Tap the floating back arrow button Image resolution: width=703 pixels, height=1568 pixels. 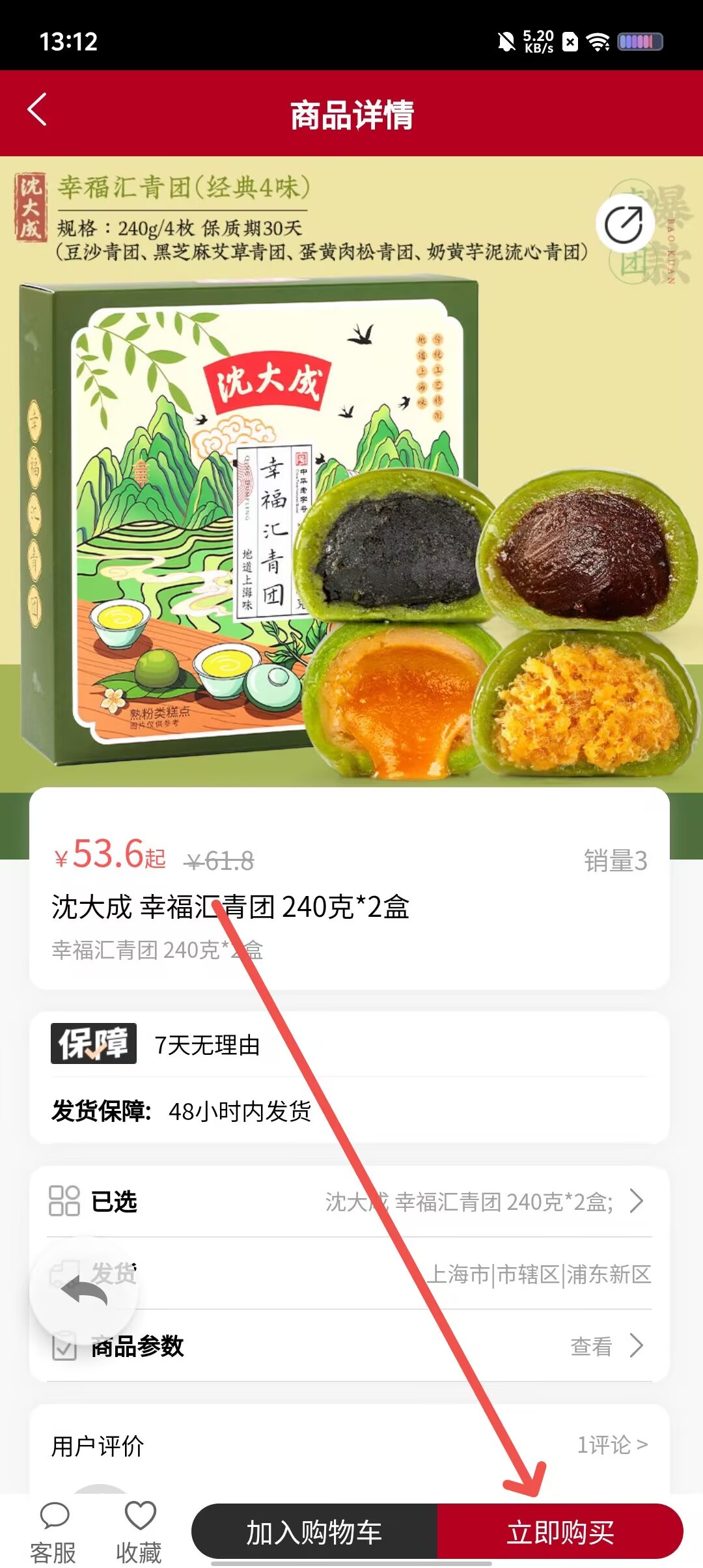coord(84,1290)
